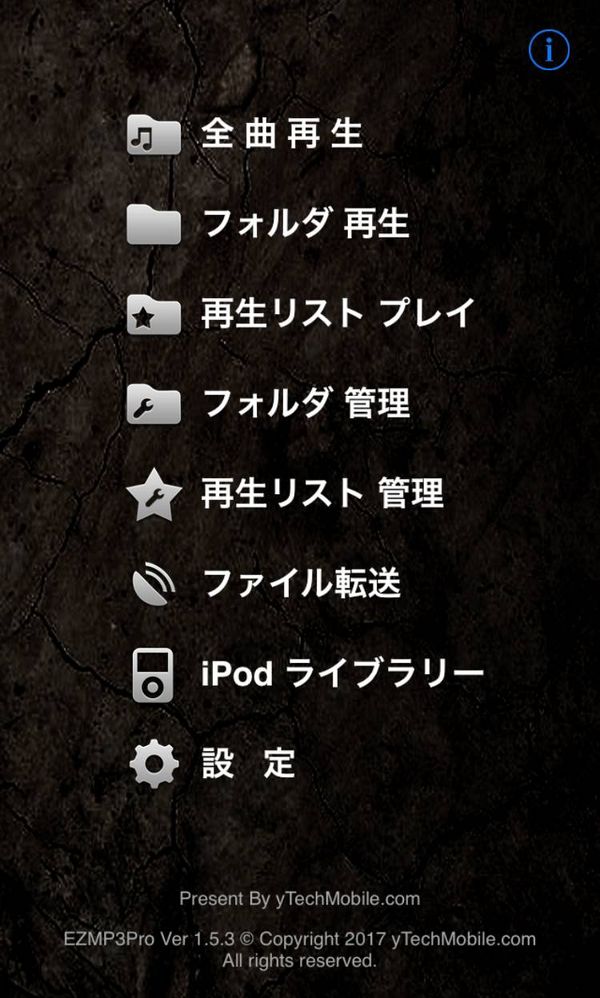Open ファイル転送 file transfer

264,583
